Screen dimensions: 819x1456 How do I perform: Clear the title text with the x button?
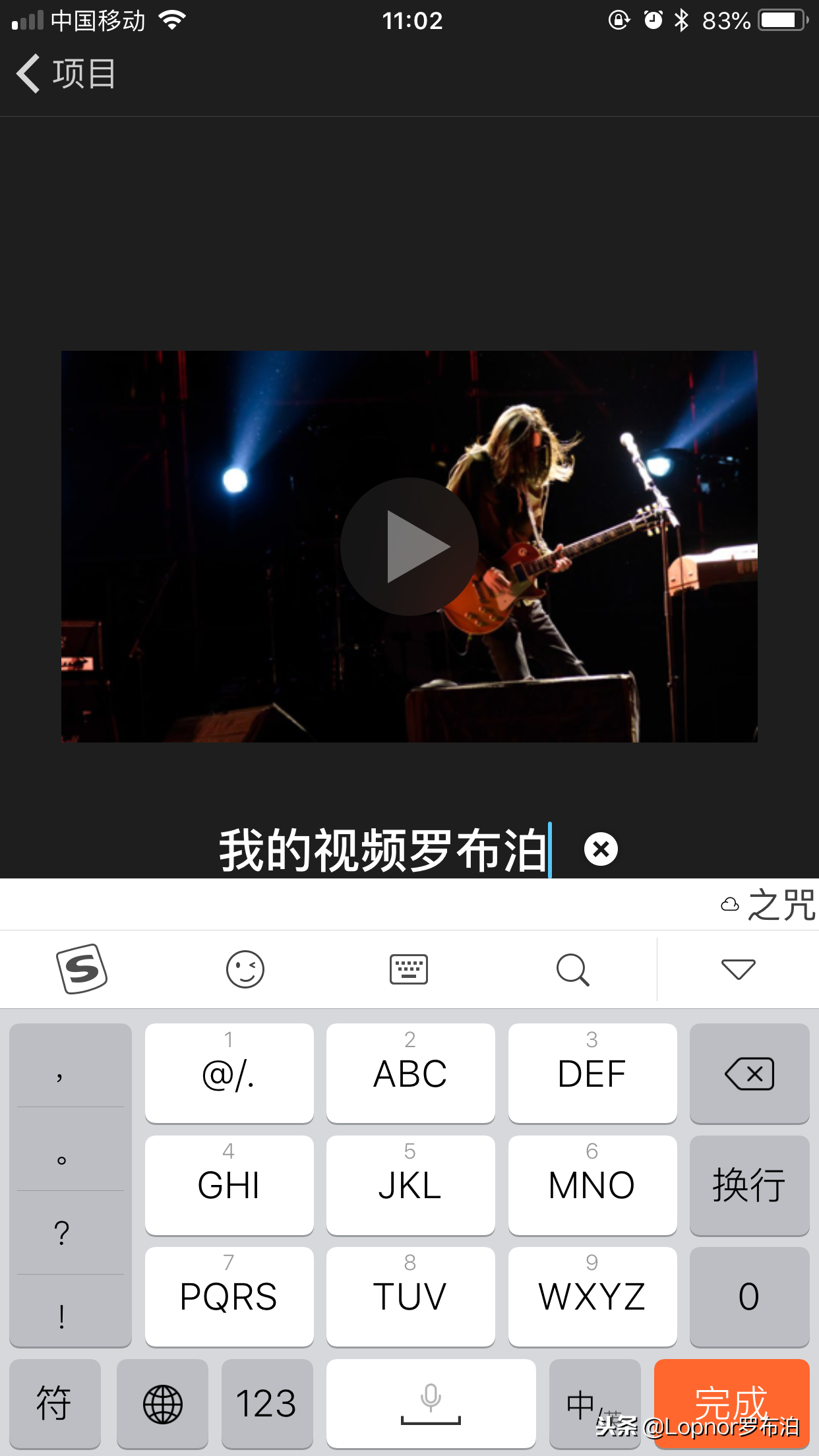[601, 849]
